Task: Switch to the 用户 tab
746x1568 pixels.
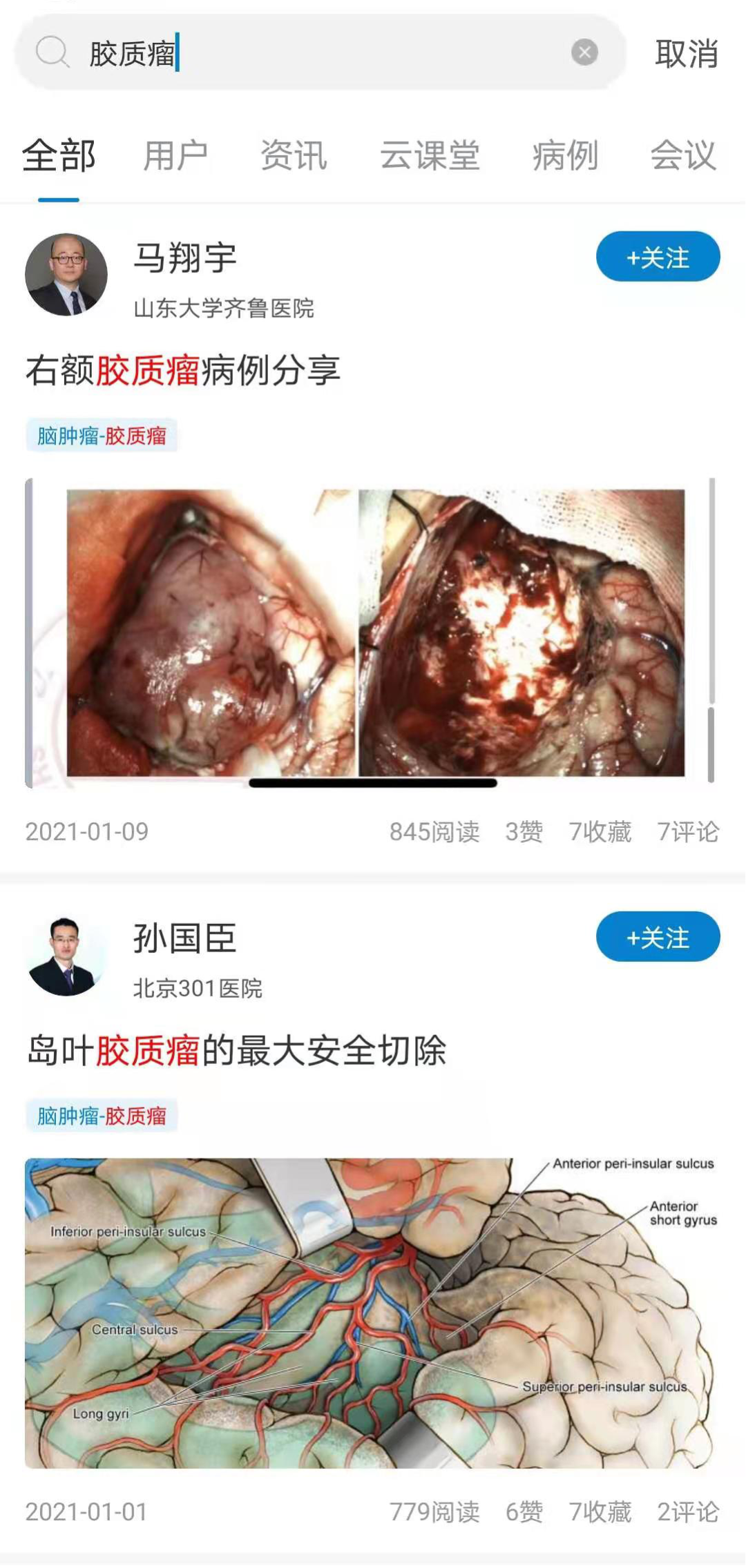Action: (175, 155)
